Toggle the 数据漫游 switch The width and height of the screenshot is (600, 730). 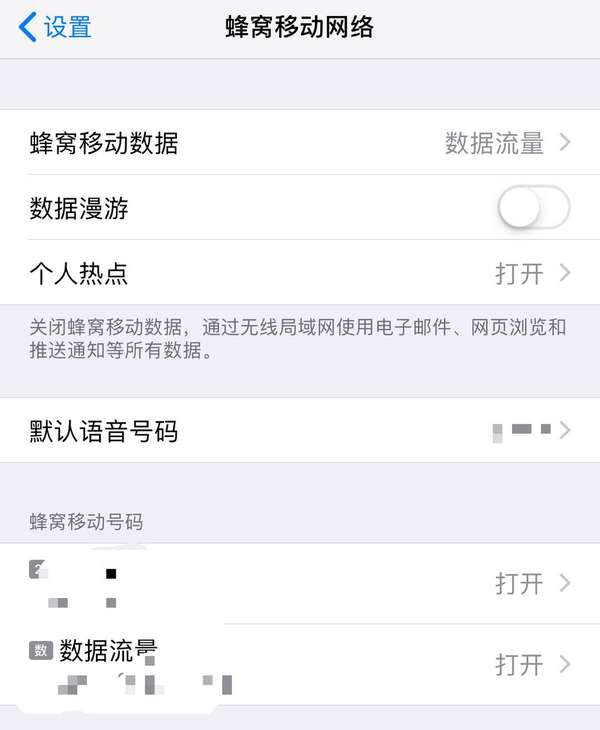point(533,208)
